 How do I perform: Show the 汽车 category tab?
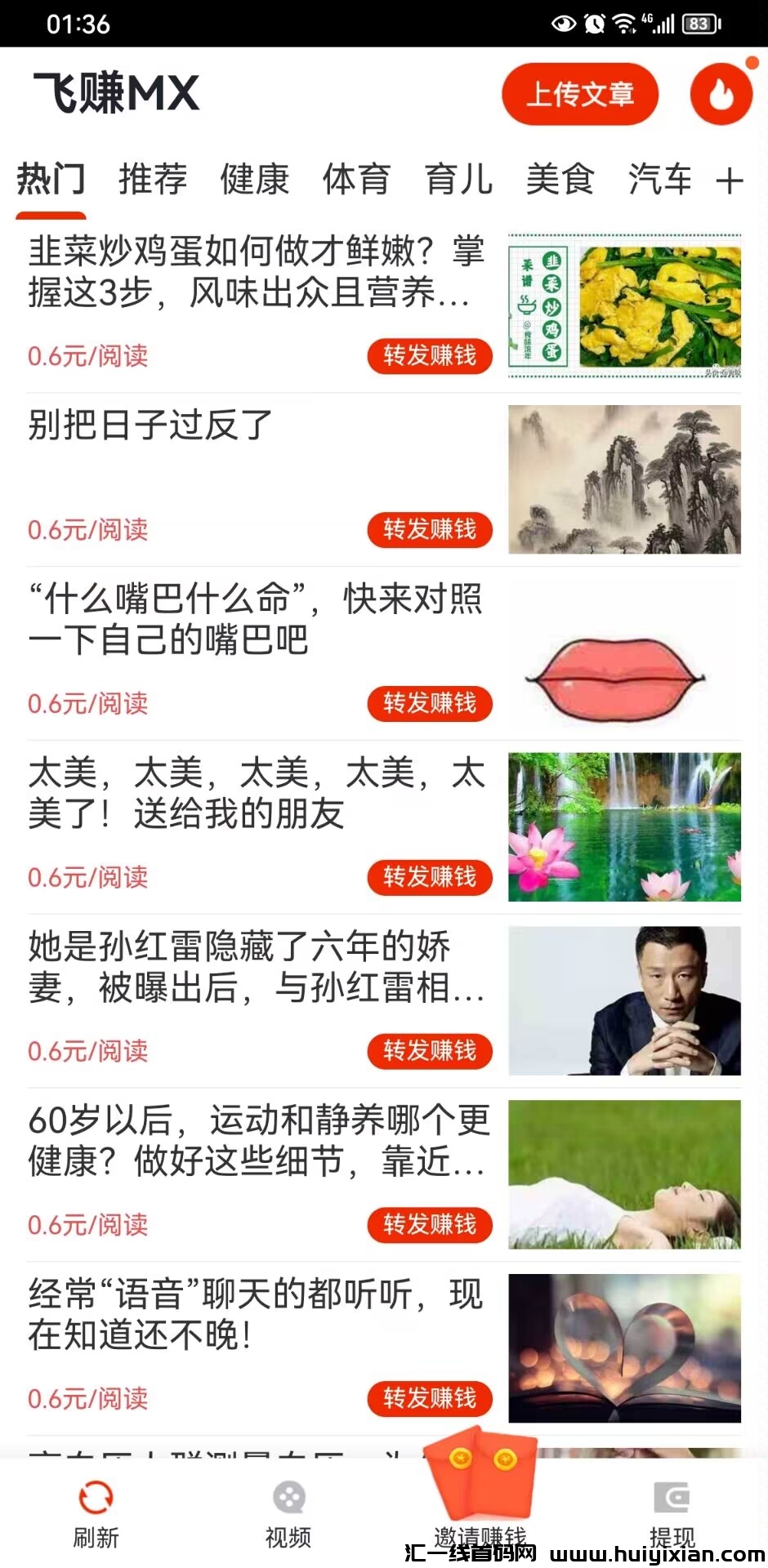(x=660, y=179)
